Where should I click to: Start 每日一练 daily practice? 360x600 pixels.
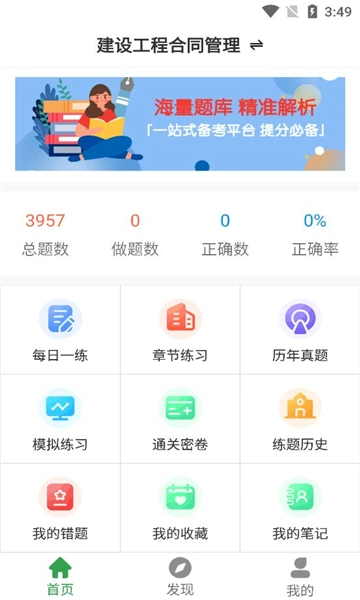60,330
